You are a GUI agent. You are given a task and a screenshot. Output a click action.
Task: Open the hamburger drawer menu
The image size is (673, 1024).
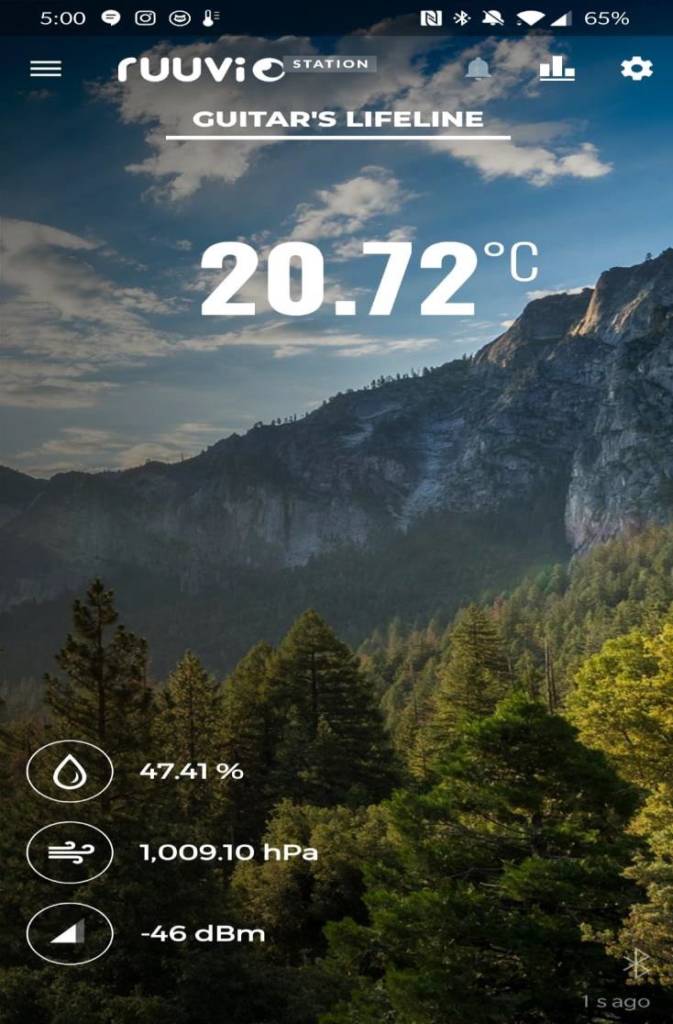tap(46, 68)
